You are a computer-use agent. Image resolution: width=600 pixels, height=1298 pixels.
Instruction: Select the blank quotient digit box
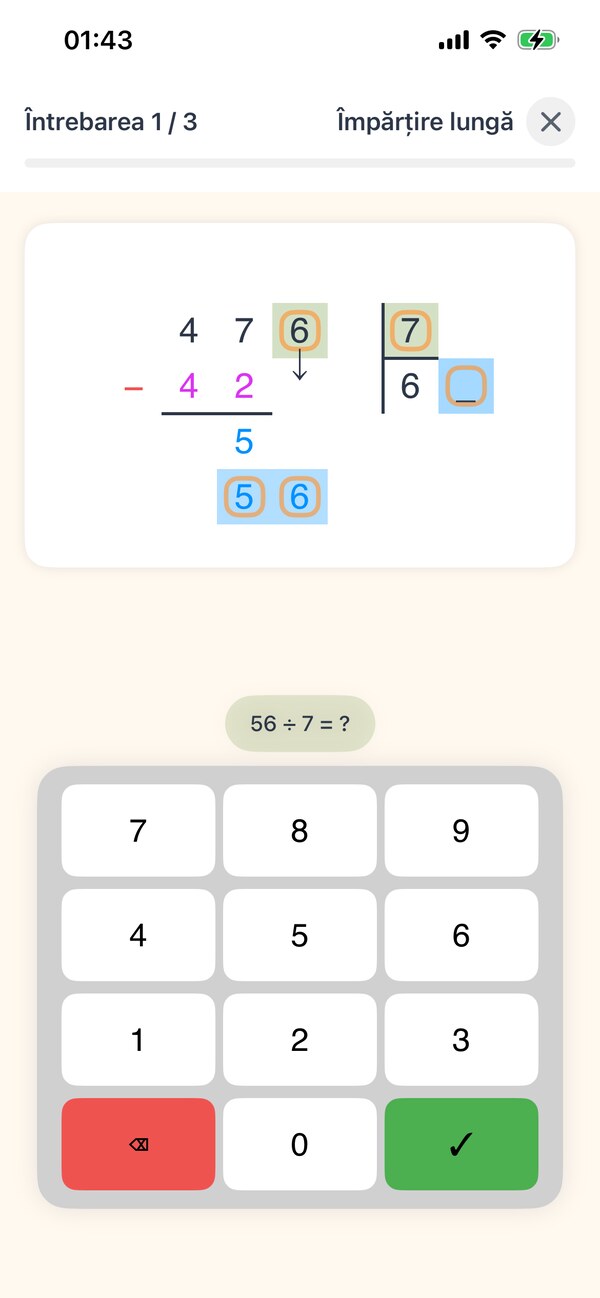466,386
